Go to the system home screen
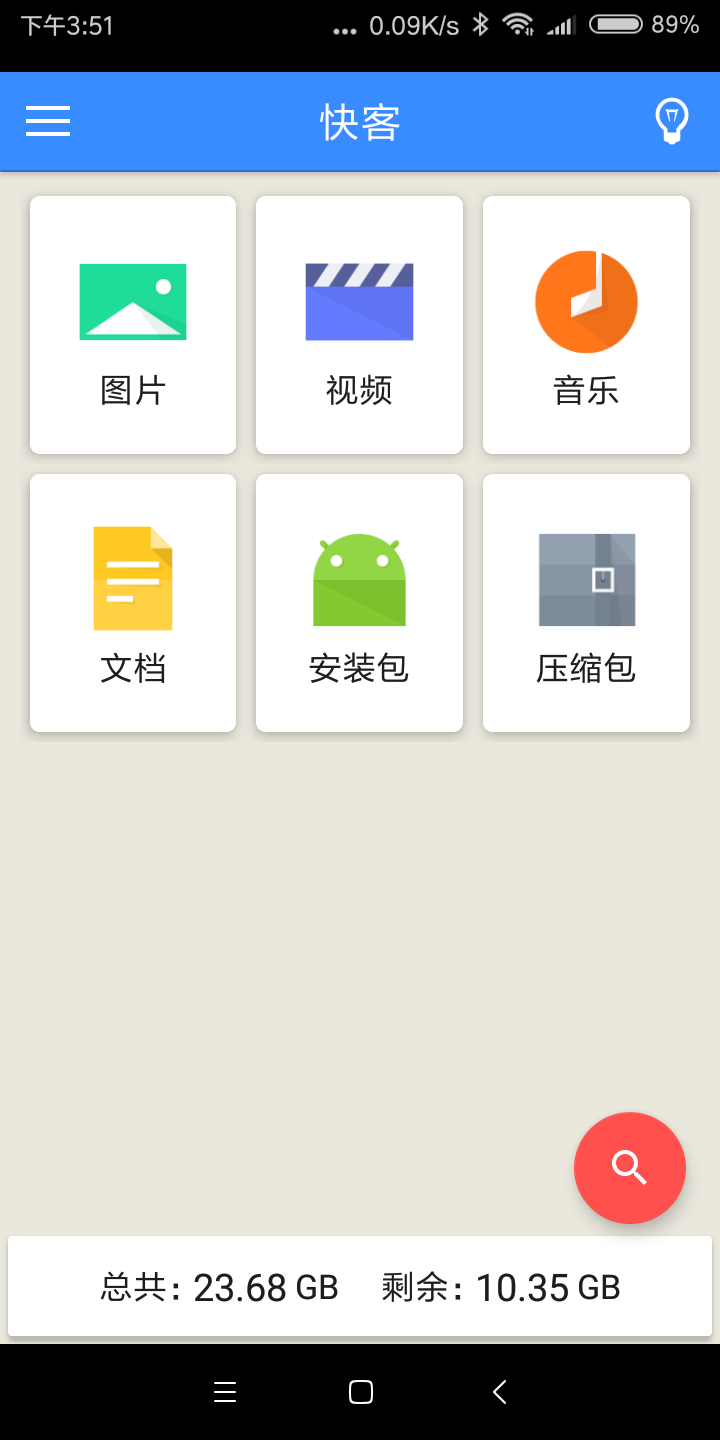The height and width of the screenshot is (1440, 720). coord(360,1392)
